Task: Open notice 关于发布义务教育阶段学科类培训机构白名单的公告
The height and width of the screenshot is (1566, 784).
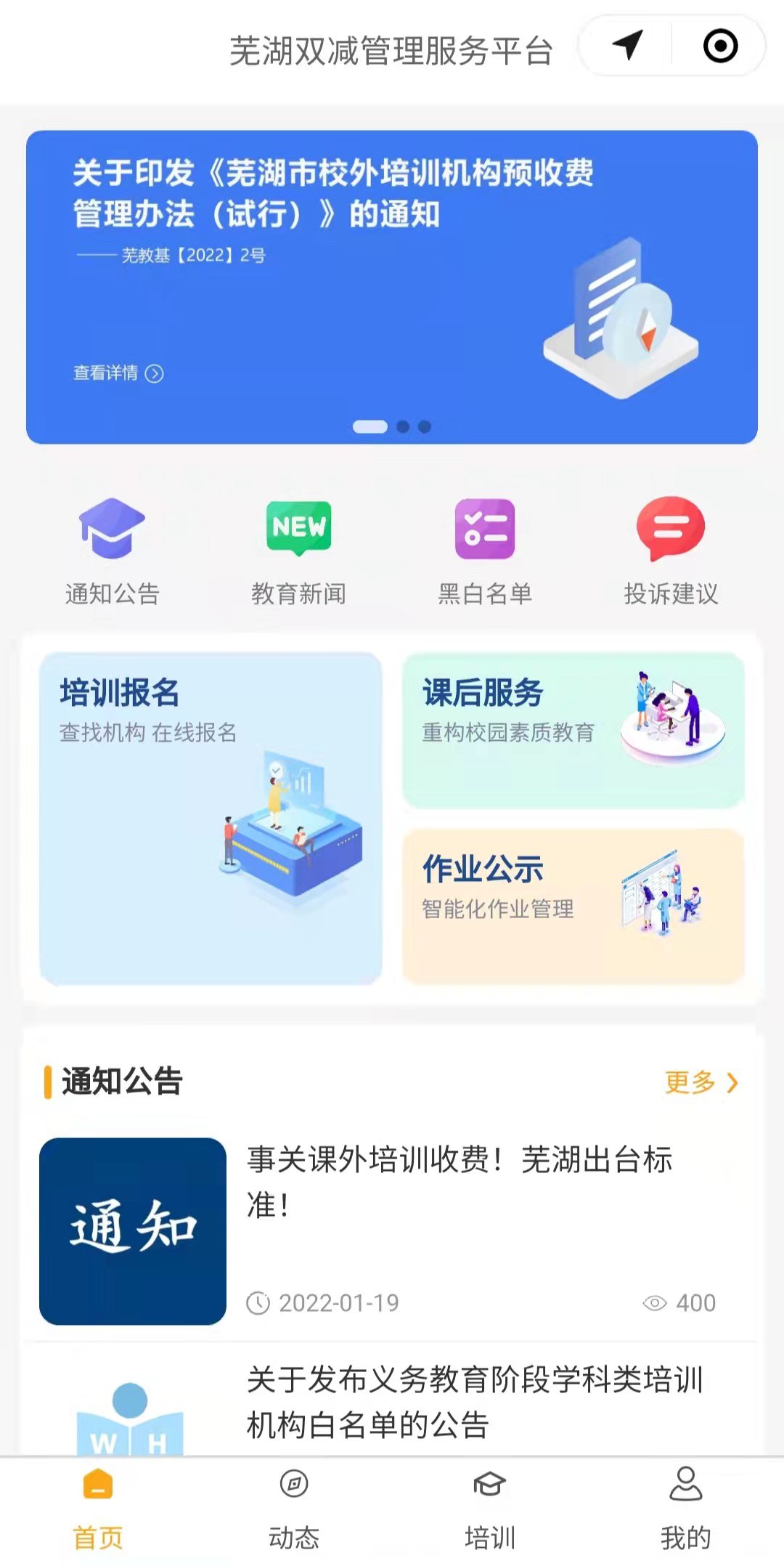Action: pos(475,1402)
